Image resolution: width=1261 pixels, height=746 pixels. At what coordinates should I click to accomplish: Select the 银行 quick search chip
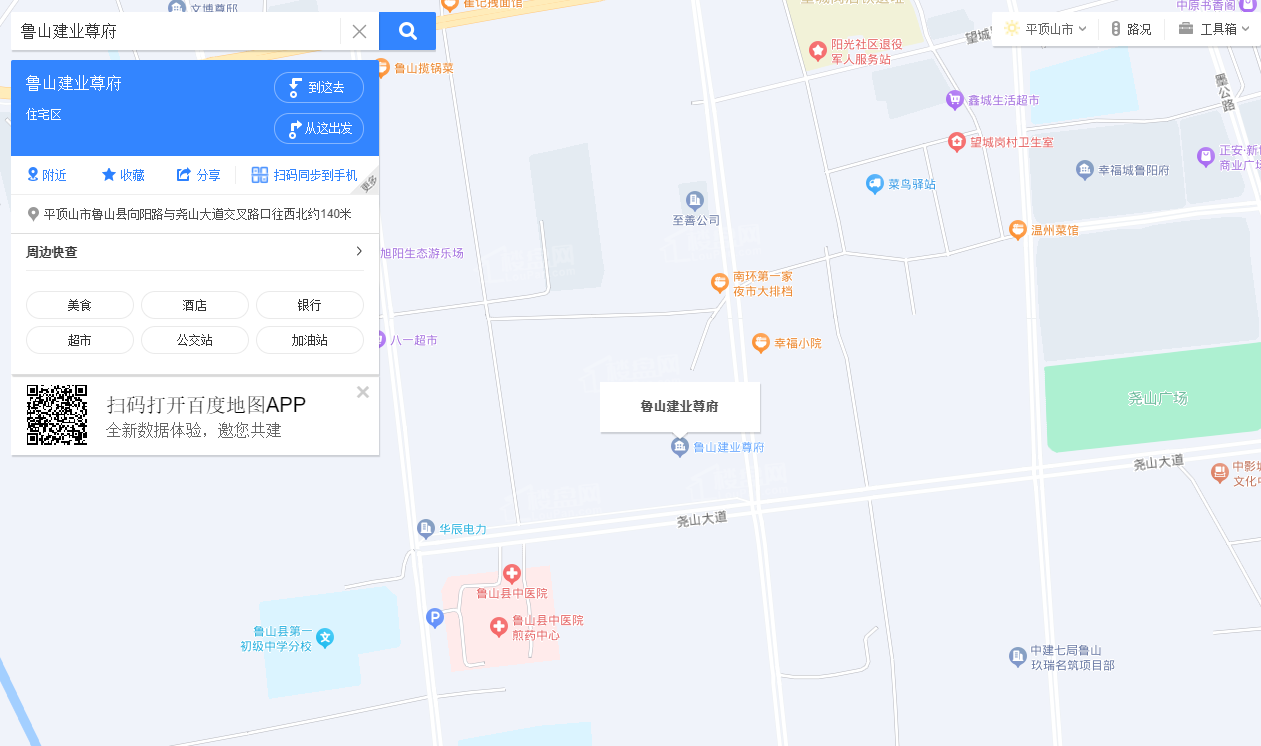tap(310, 305)
